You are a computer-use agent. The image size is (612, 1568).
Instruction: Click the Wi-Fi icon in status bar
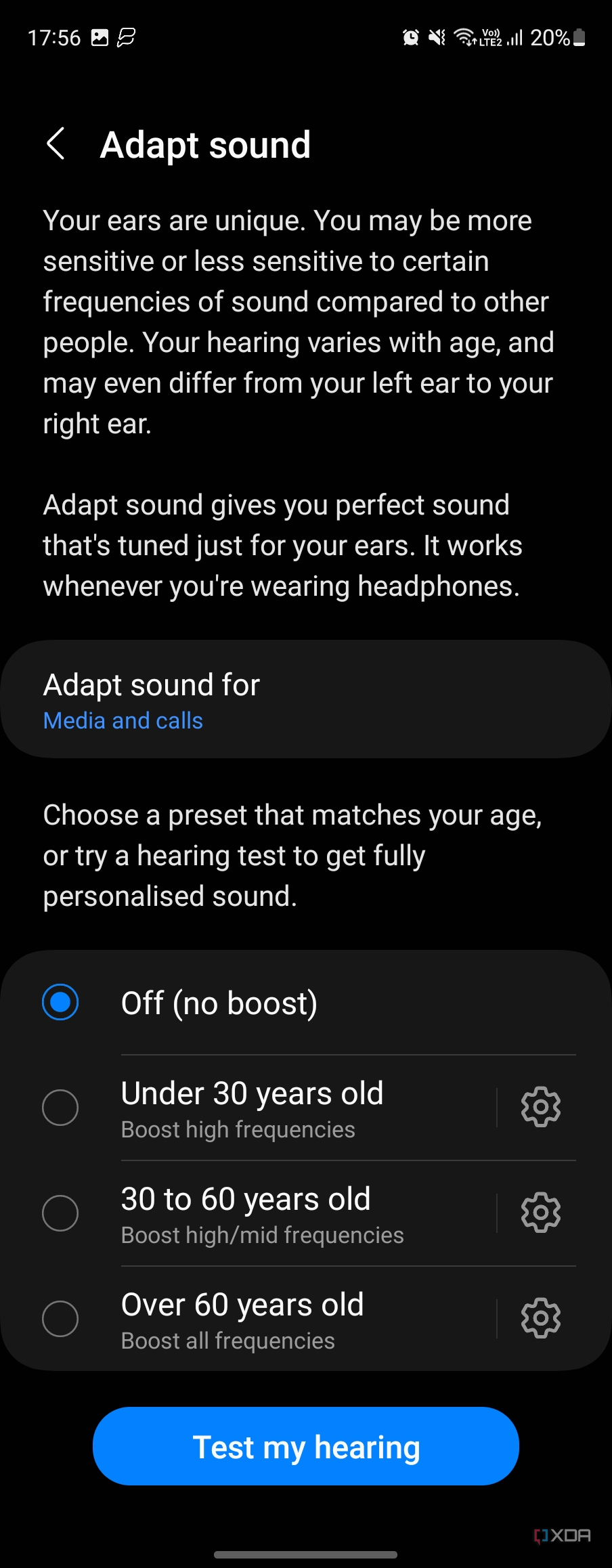[463, 37]
